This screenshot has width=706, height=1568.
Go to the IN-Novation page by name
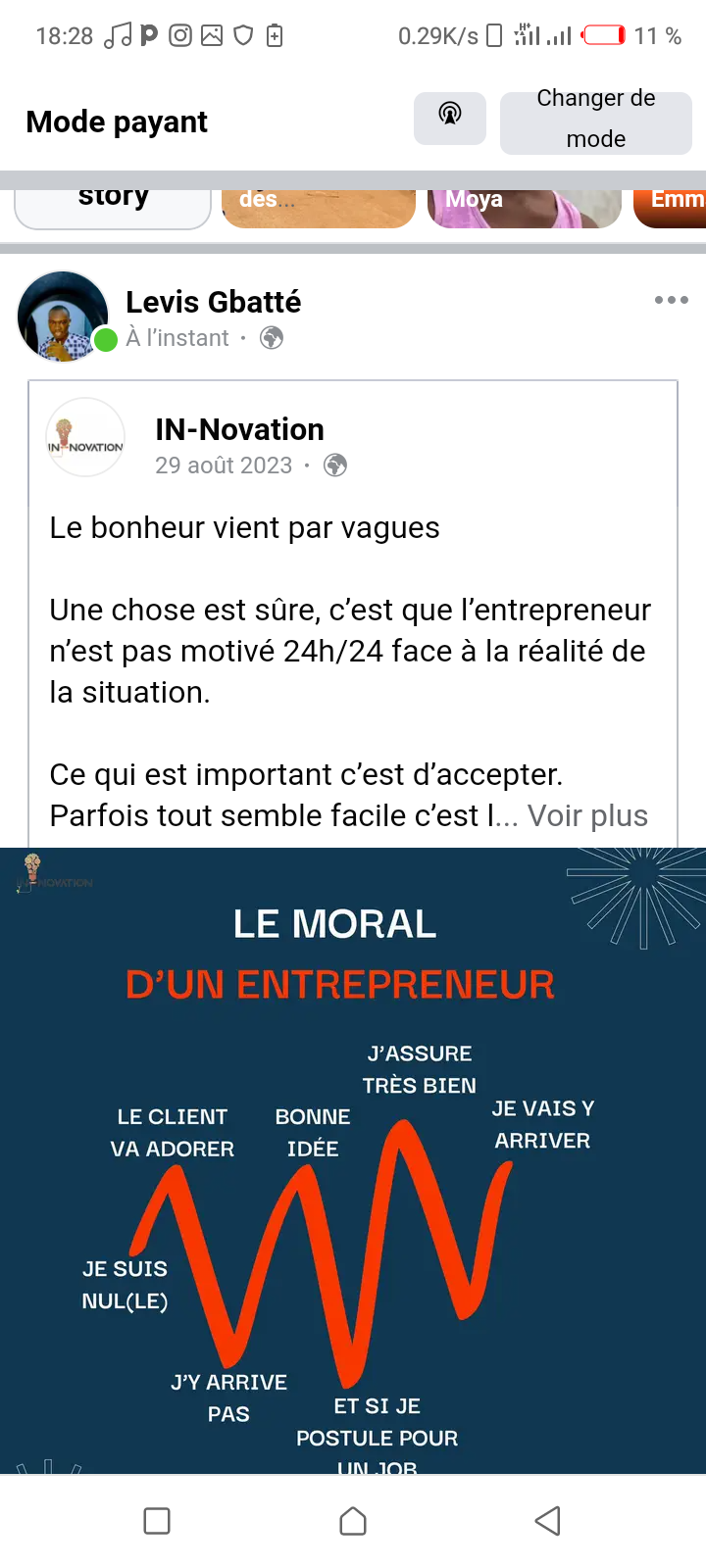click(x=239, y=429)
